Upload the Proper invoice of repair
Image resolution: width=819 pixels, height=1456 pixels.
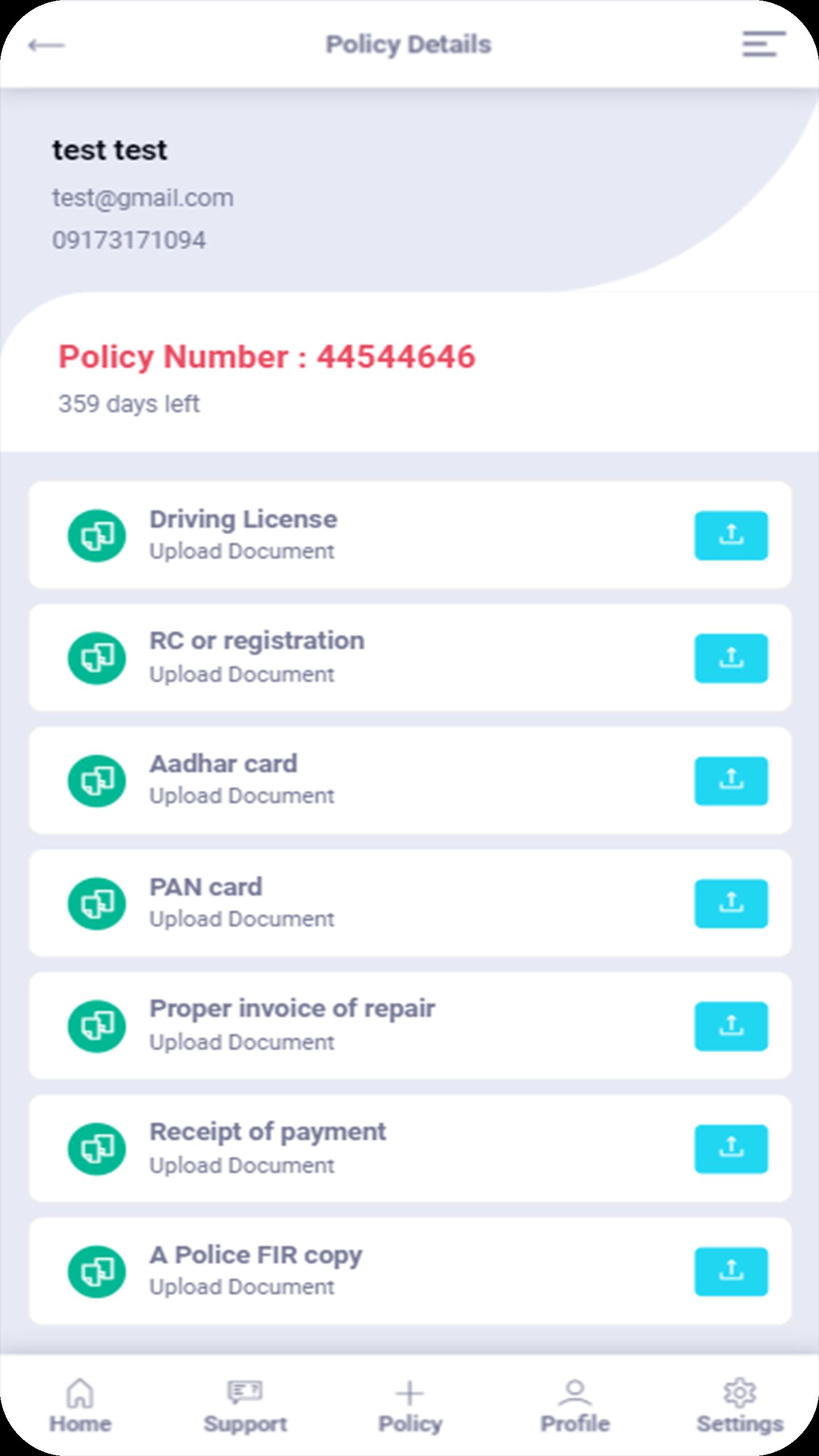pos(731,1027)
